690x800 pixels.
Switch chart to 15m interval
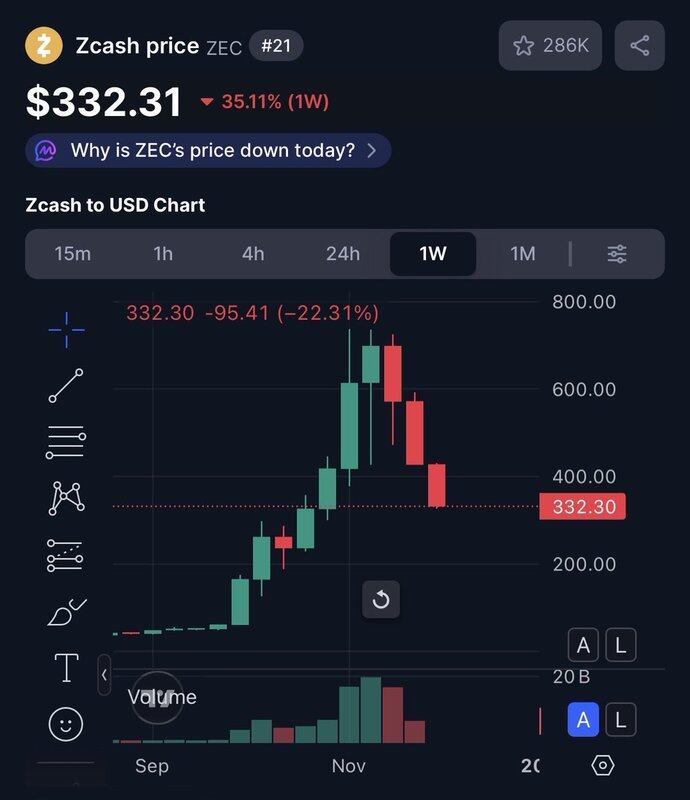click(72, 254)
